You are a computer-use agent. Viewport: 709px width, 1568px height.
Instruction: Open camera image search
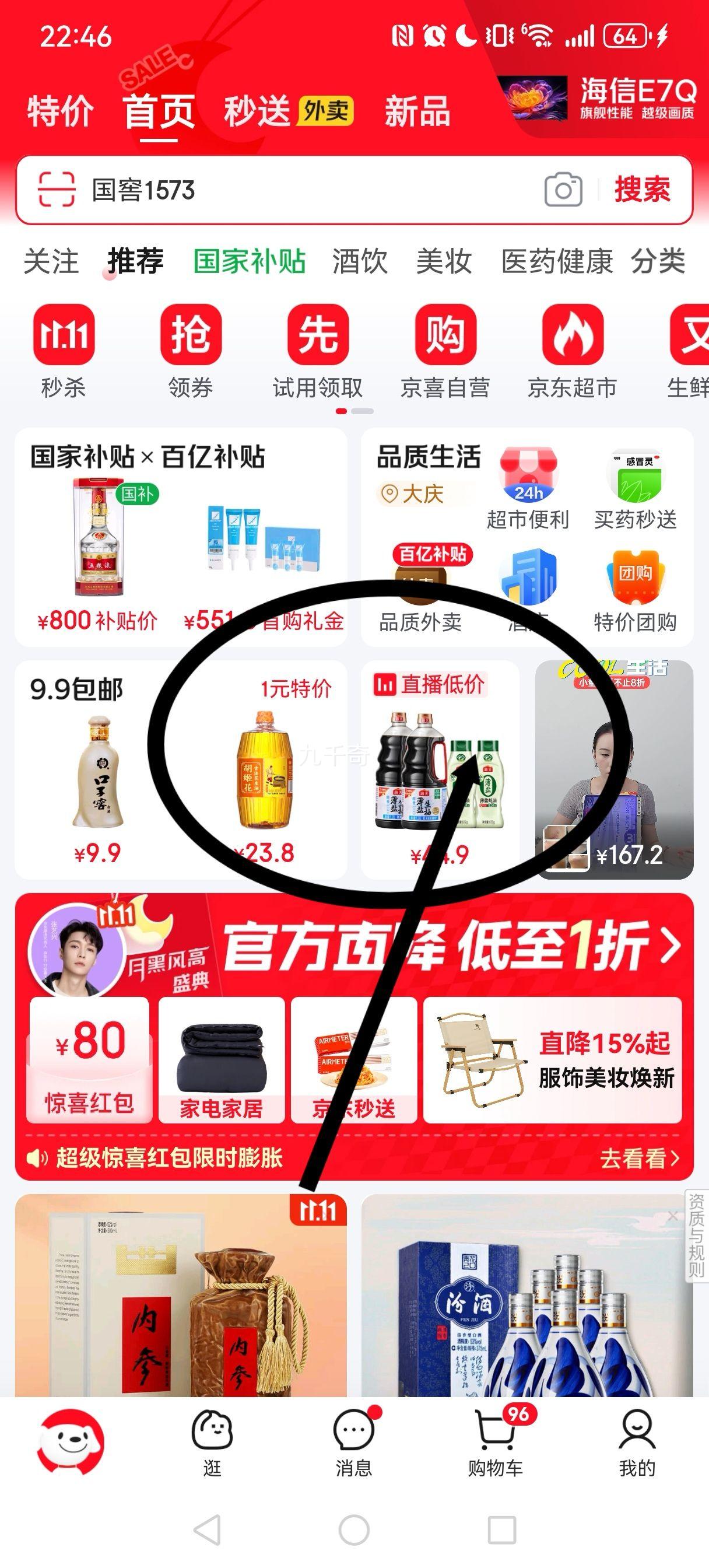[563, 190]
